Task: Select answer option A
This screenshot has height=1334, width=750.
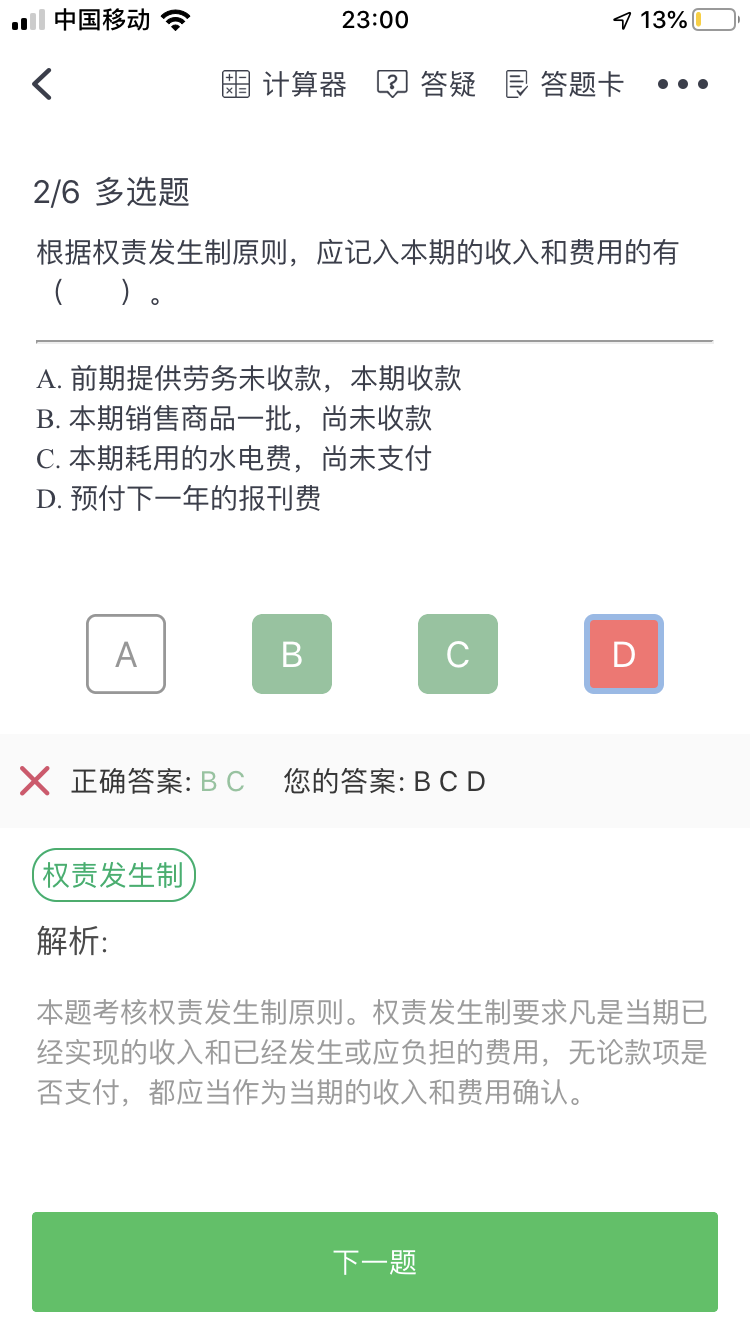Action: [x=126, y=654]
